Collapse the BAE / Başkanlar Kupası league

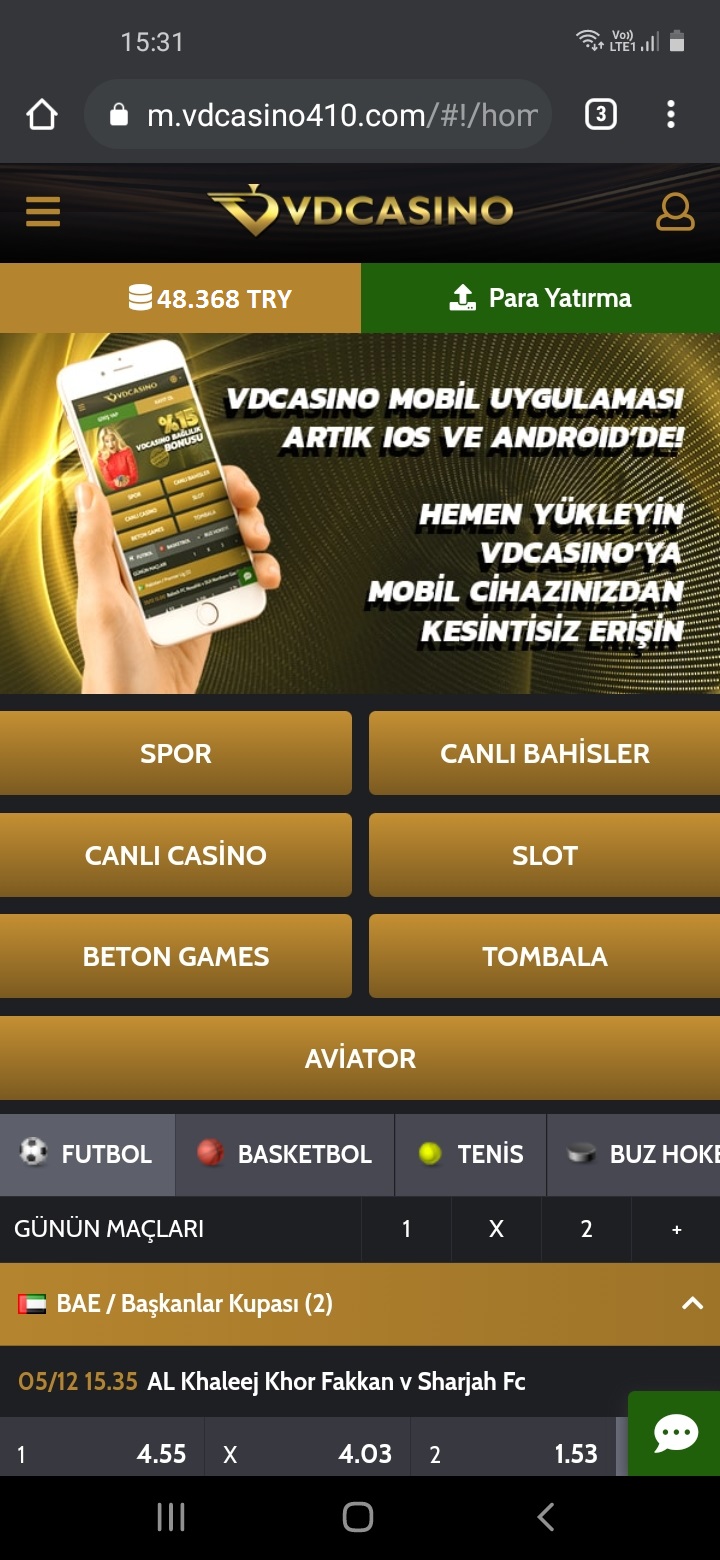point(692,1303)
